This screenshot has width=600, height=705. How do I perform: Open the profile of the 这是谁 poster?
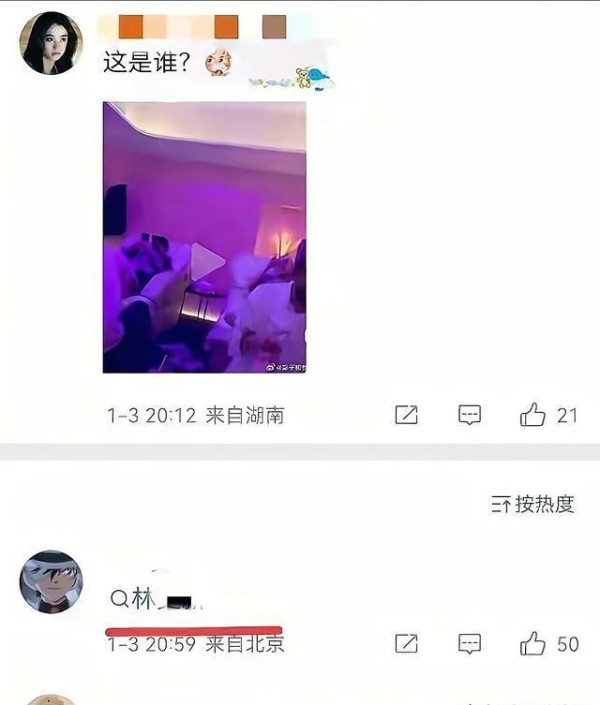coord(51,43)
